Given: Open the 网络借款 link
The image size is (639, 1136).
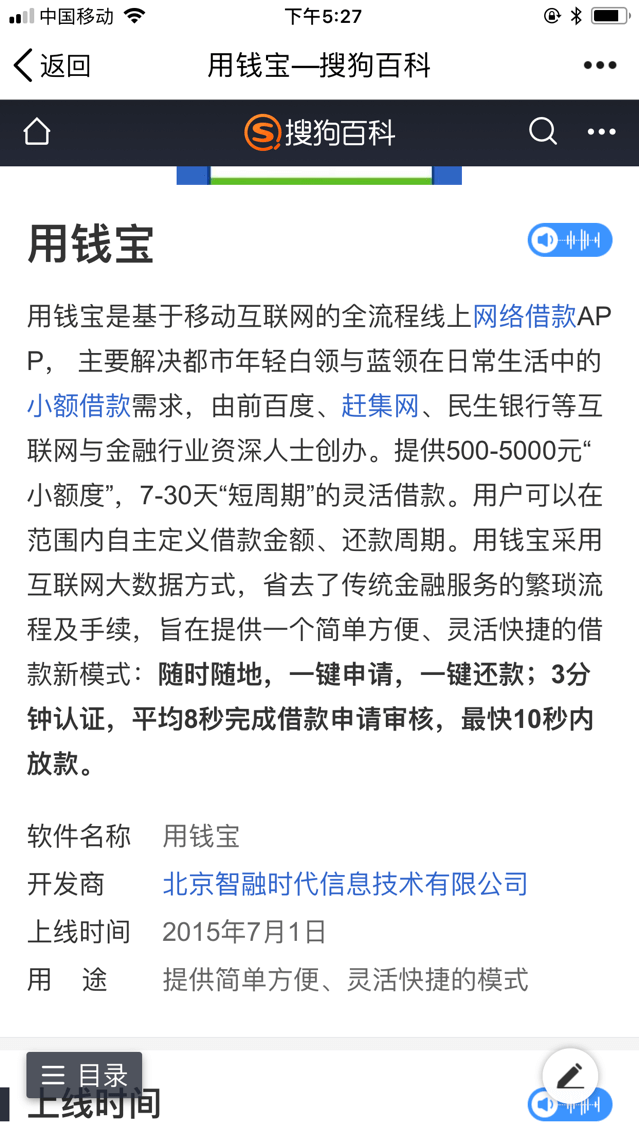Looking at the screenshot, I should click(x=525, y=316).
